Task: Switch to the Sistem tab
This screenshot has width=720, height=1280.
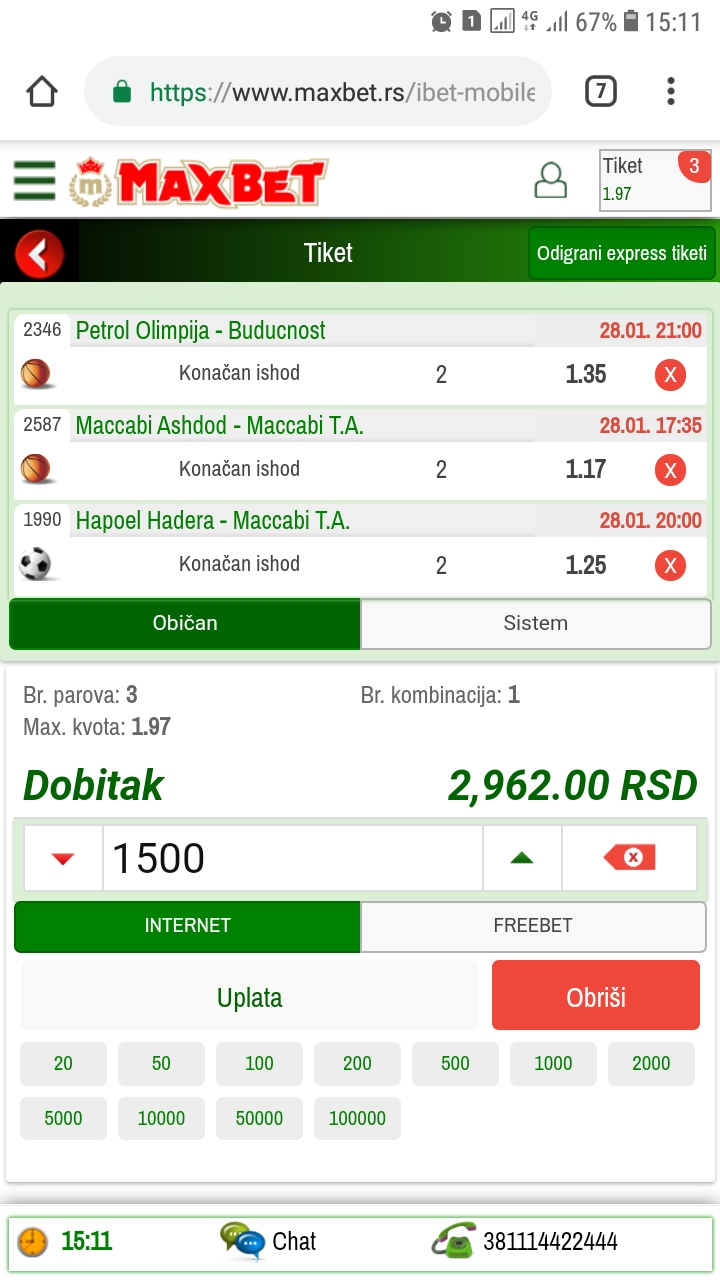Action: click(x=536, y=623)
